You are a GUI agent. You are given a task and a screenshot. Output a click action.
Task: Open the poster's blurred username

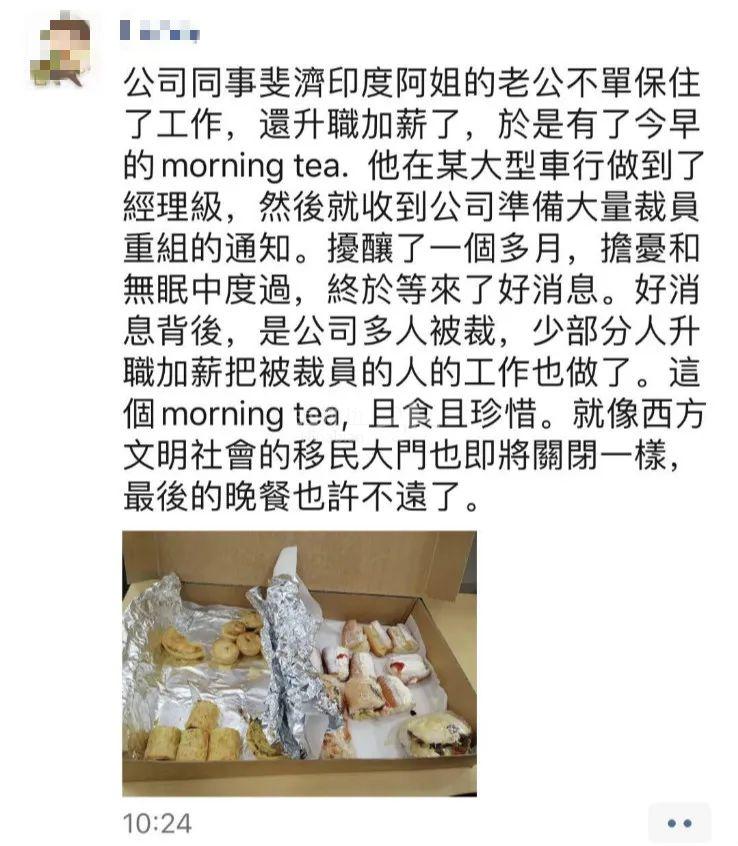pos(160,31)
